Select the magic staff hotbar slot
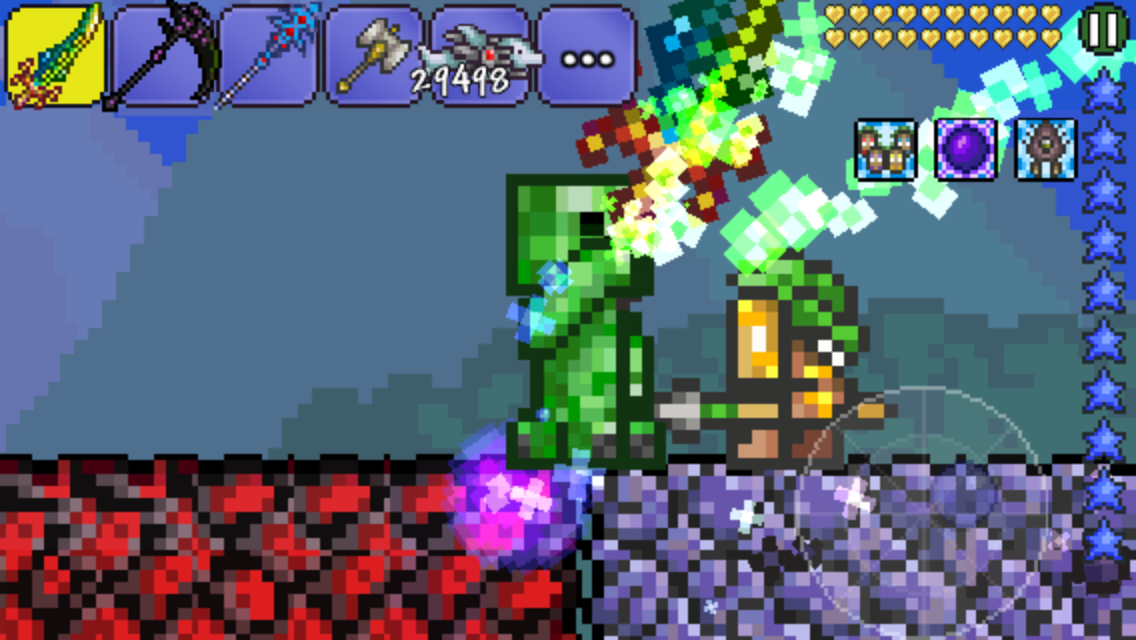Image resolution: width=1136 pixels, height=640 pixels. tap(268, 55)
